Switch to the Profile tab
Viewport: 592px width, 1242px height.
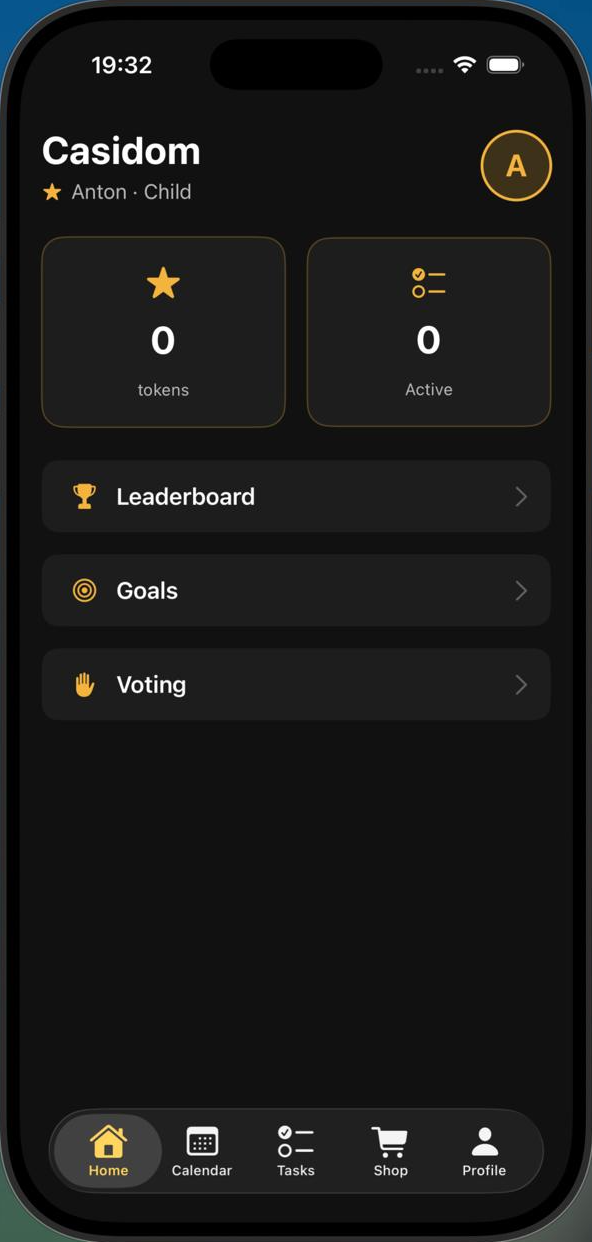tap(484, 1151)
